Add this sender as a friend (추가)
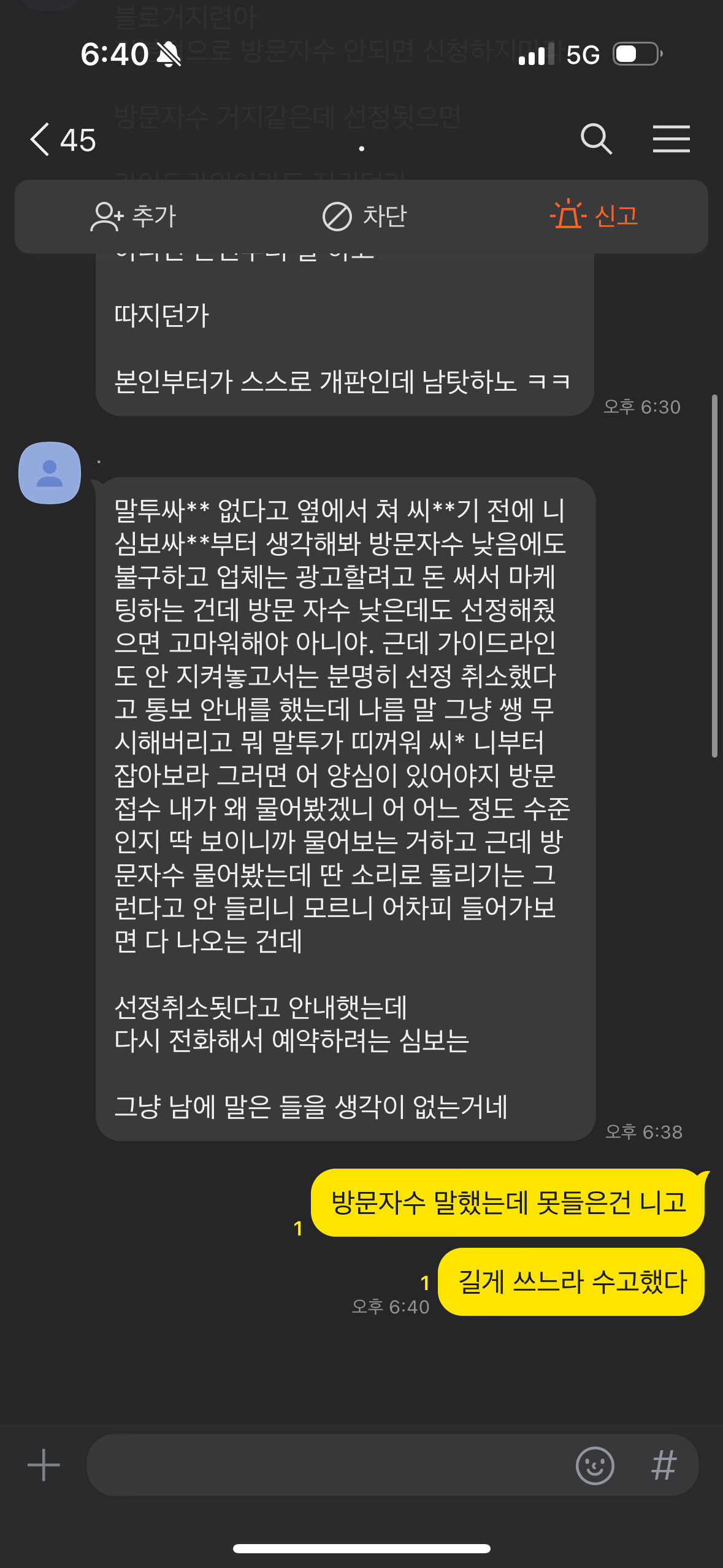This screenshot has width=723, height=1568. (134, 217)
